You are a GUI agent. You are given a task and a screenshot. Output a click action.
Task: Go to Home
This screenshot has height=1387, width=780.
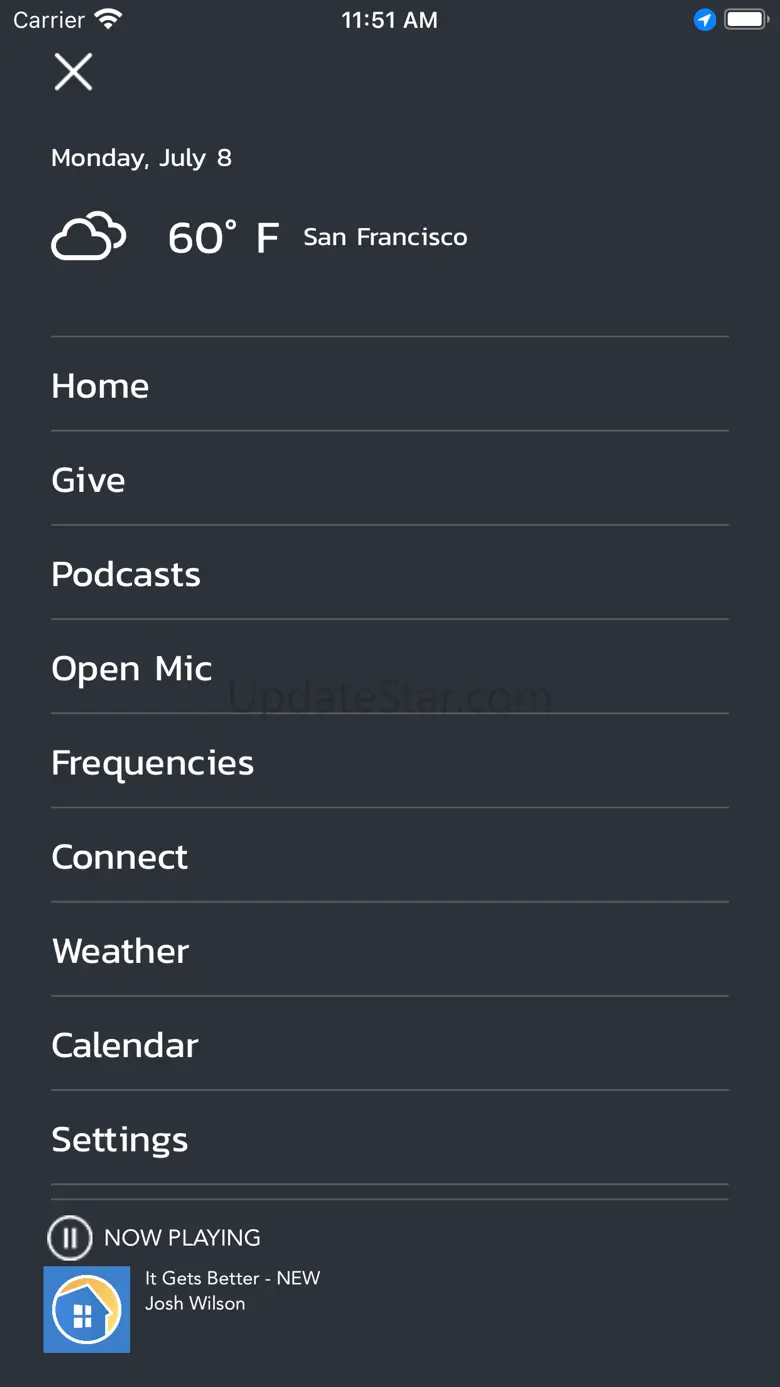tap(100, 386)
